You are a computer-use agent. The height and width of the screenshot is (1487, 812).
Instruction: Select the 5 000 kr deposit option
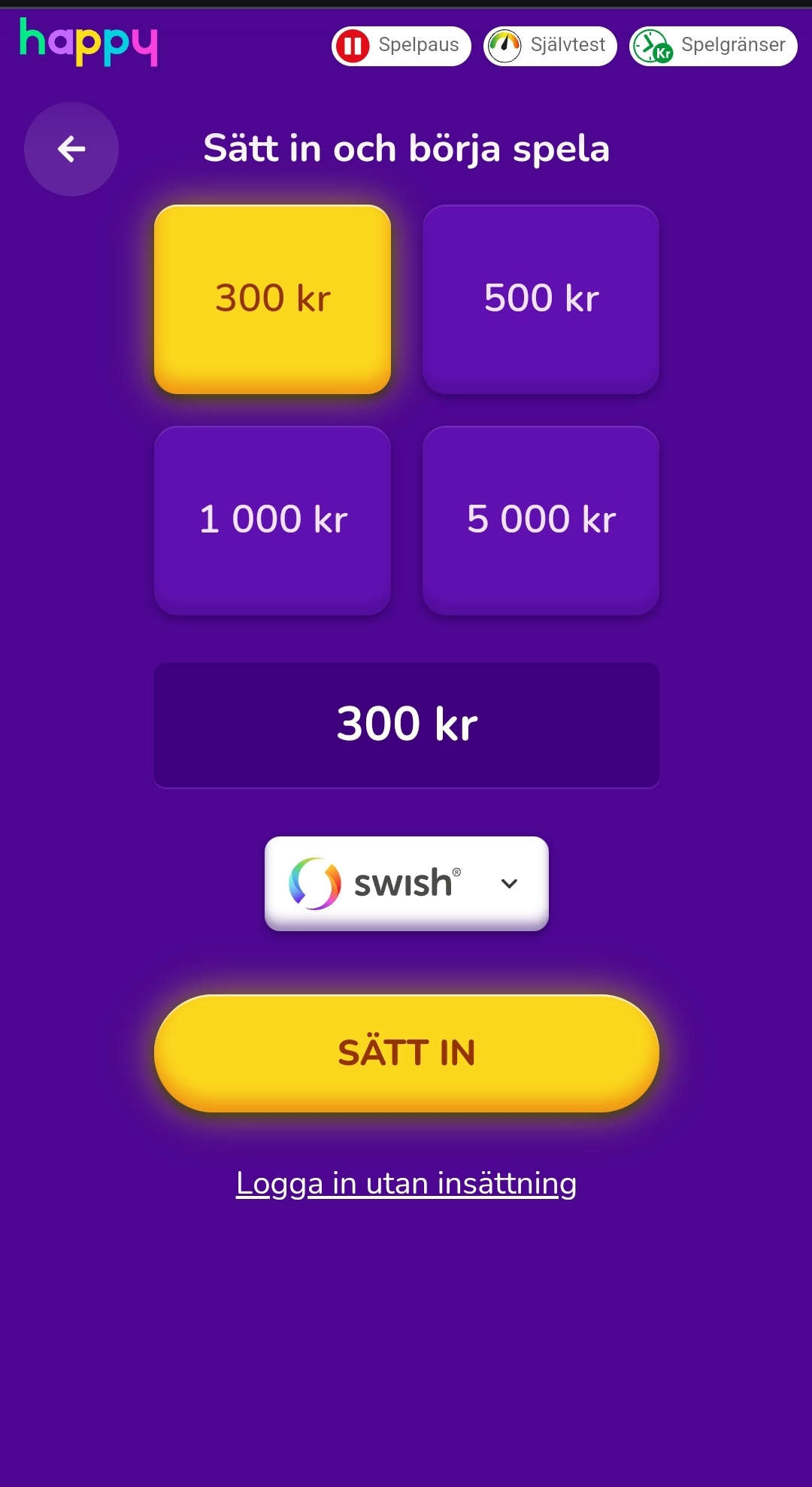(x=541, y=520)
